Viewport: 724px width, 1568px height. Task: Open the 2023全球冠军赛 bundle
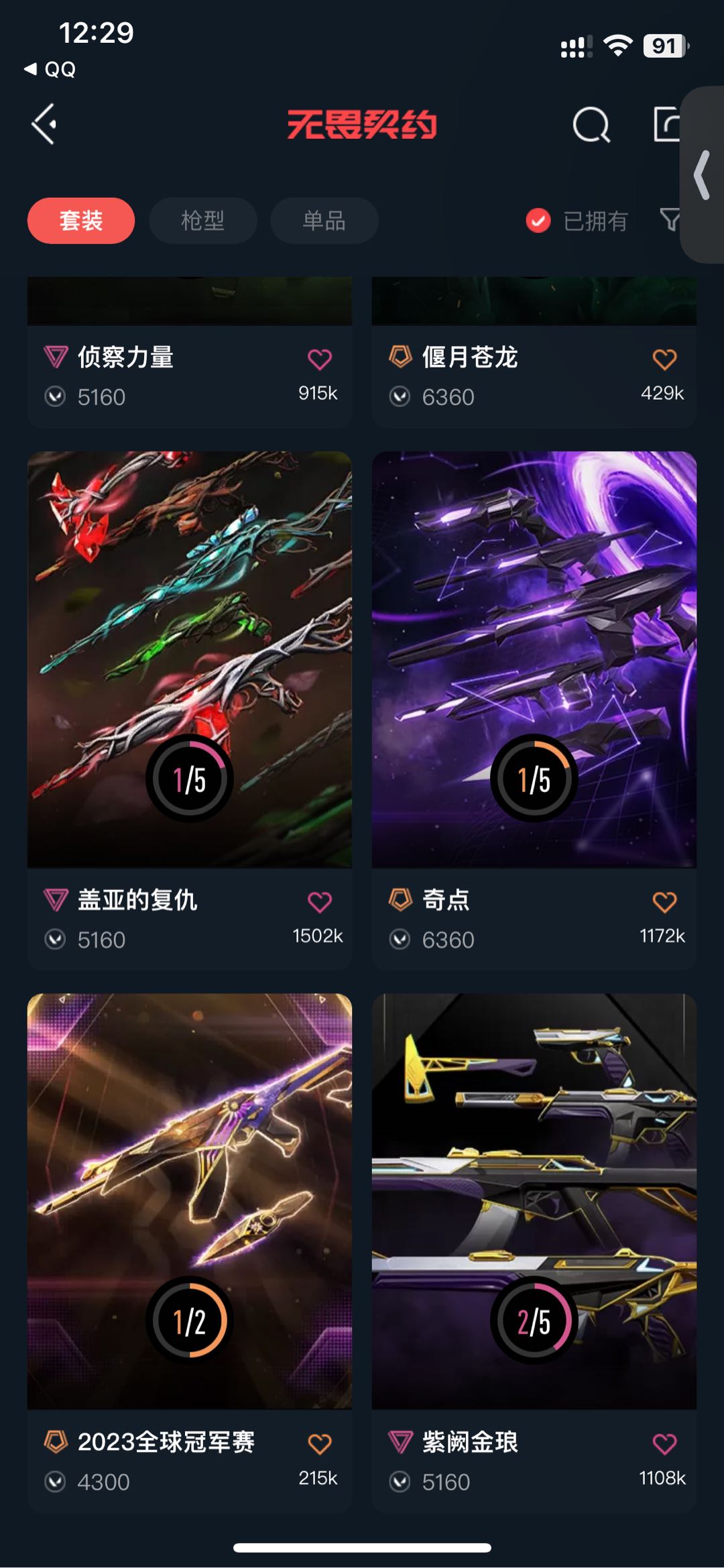(x=190, y=1200)
